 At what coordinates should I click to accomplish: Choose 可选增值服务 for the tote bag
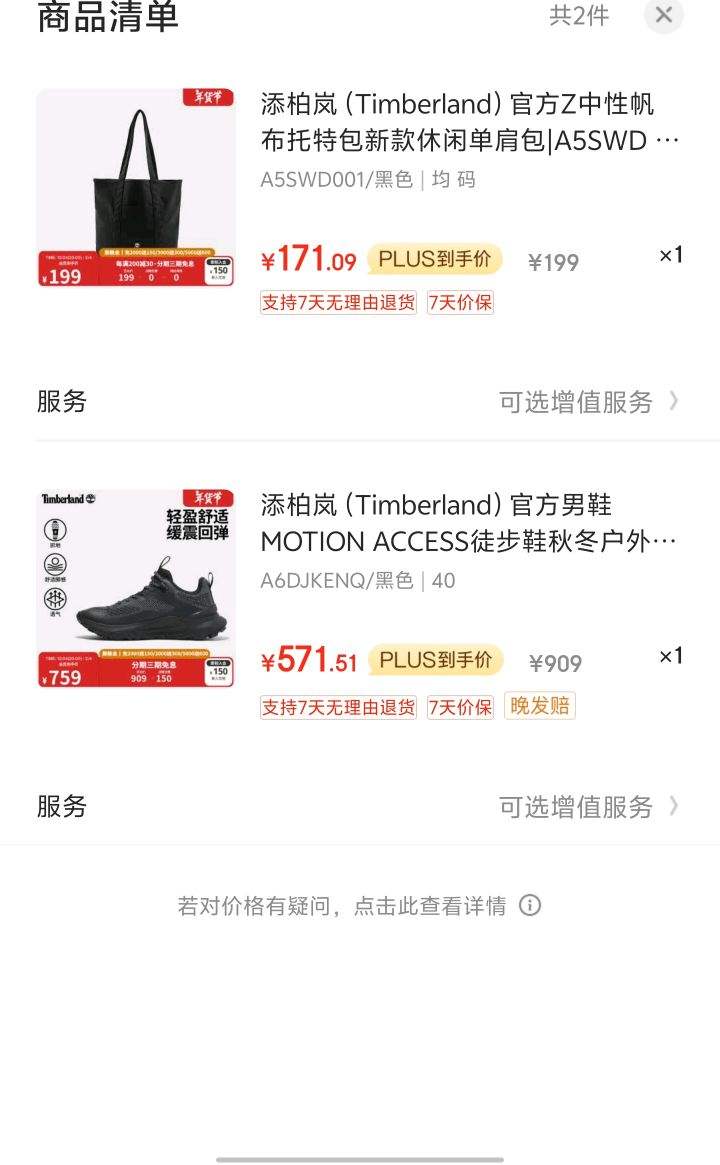pyautogui.click(x=588, y=402)
